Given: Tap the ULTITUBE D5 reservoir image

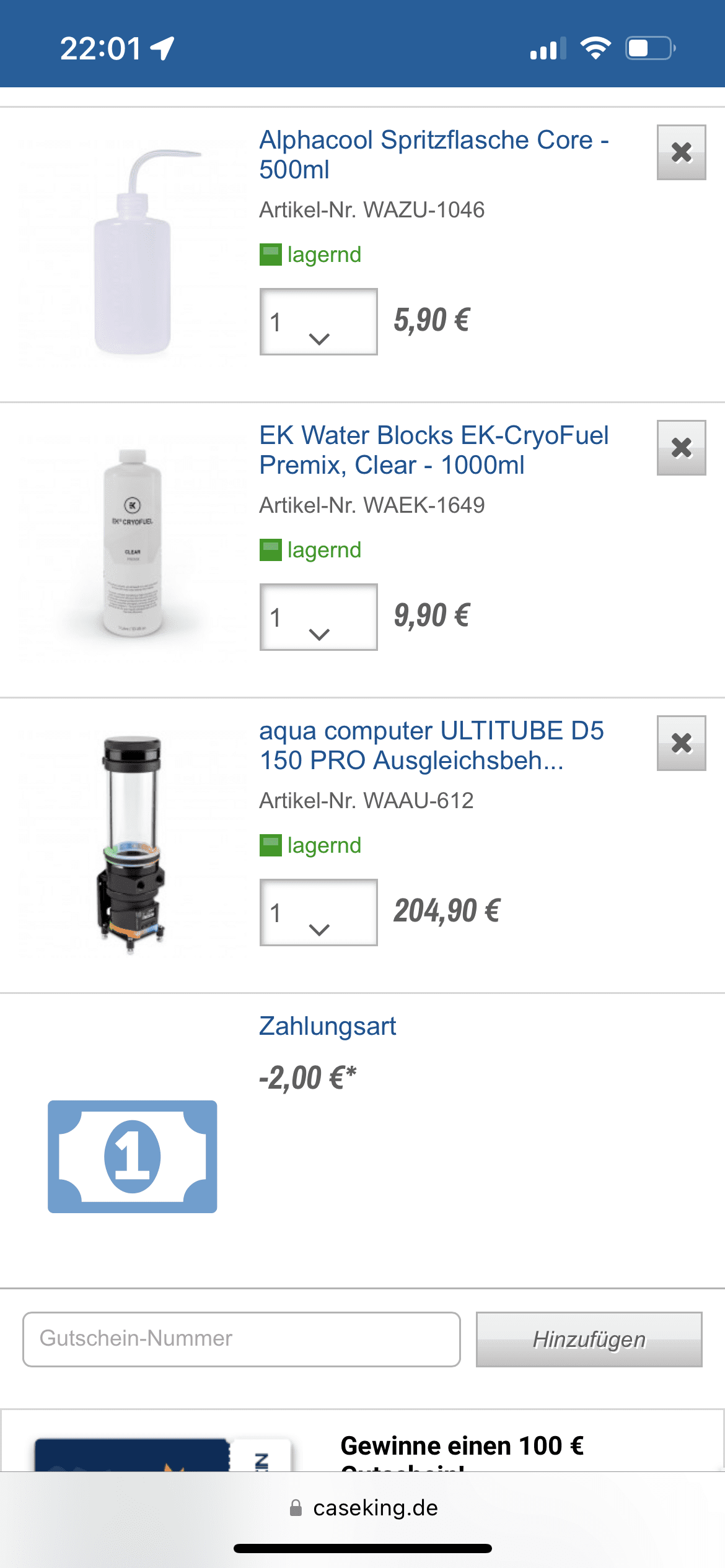Looking at the screenshot, I should click(x=133, y=843).
